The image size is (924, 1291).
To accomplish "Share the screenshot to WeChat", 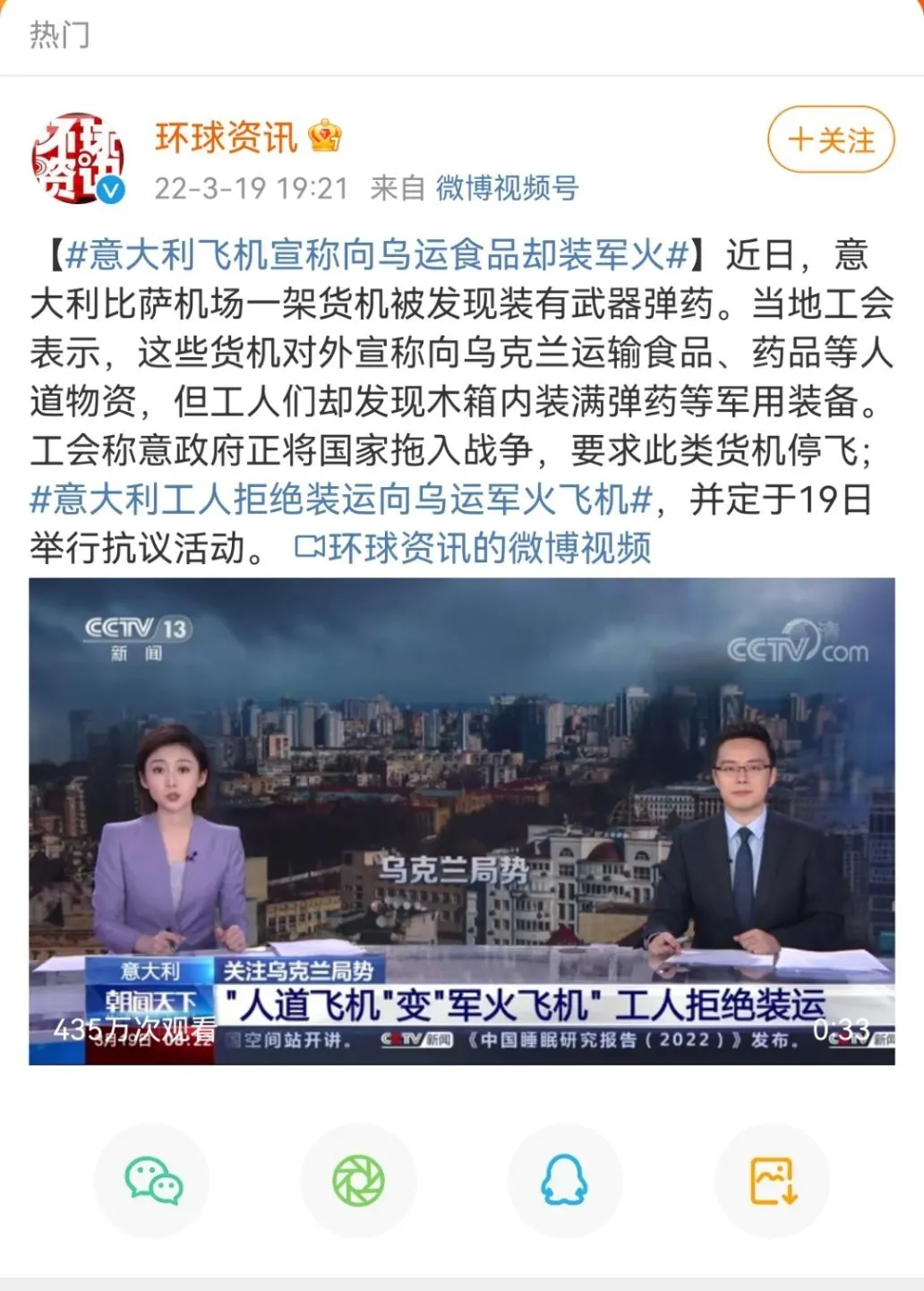I will pos(153,1181).
